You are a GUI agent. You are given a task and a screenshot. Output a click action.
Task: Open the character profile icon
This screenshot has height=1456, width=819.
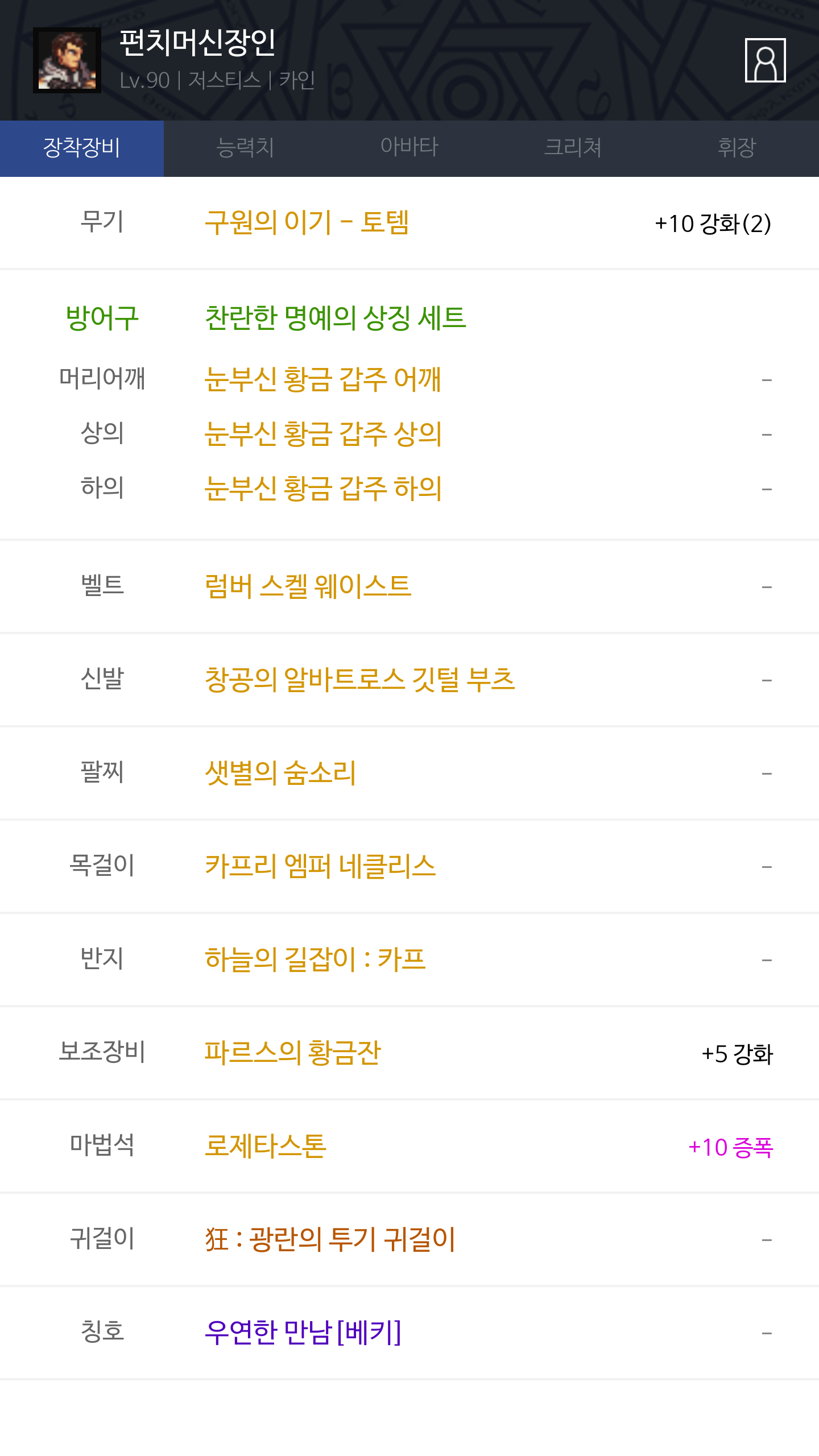coord(765,60)
